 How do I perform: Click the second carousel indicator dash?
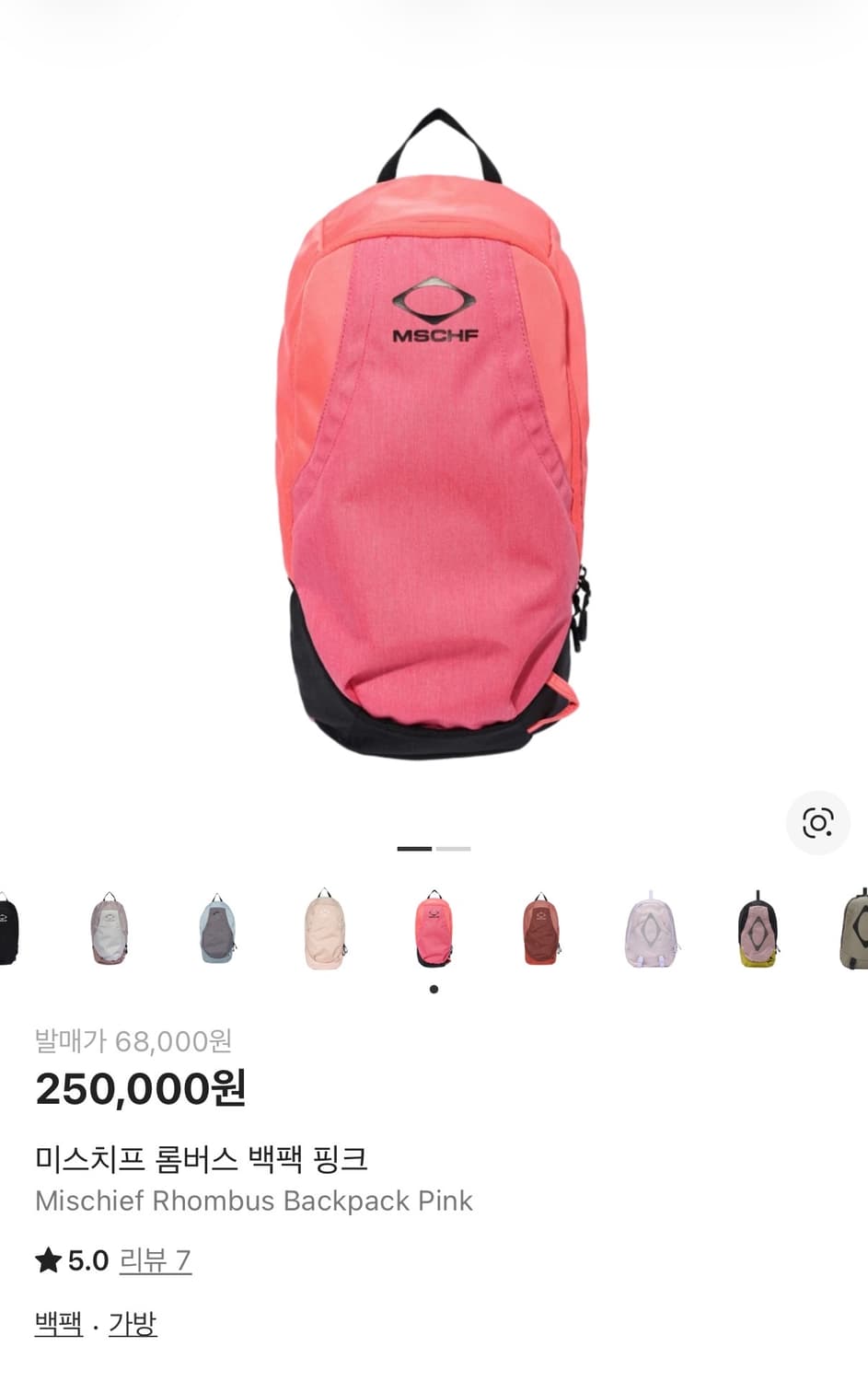(x=455, y=848)
